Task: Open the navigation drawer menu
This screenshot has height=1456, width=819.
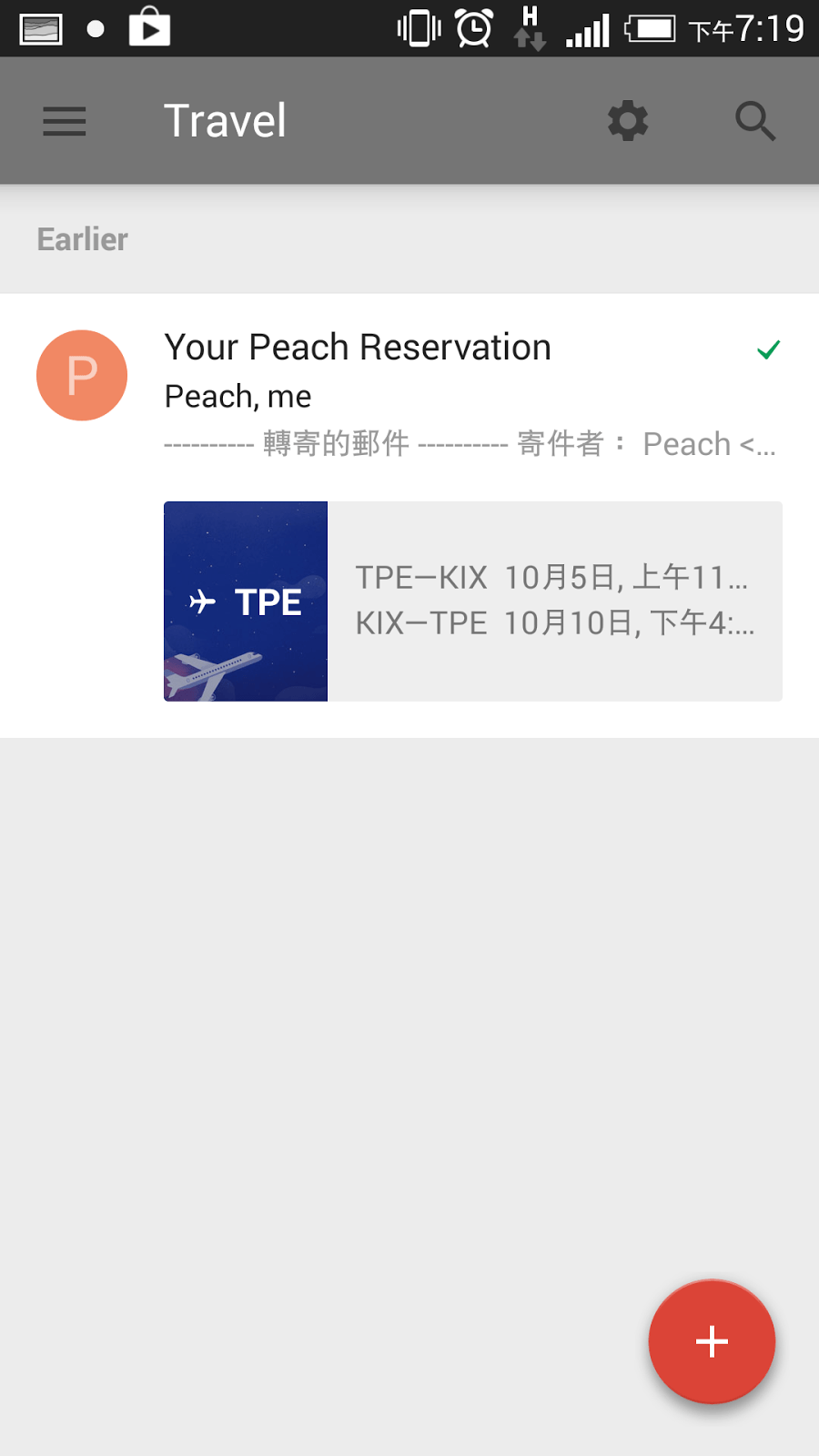Action: (x=65, y=121)
